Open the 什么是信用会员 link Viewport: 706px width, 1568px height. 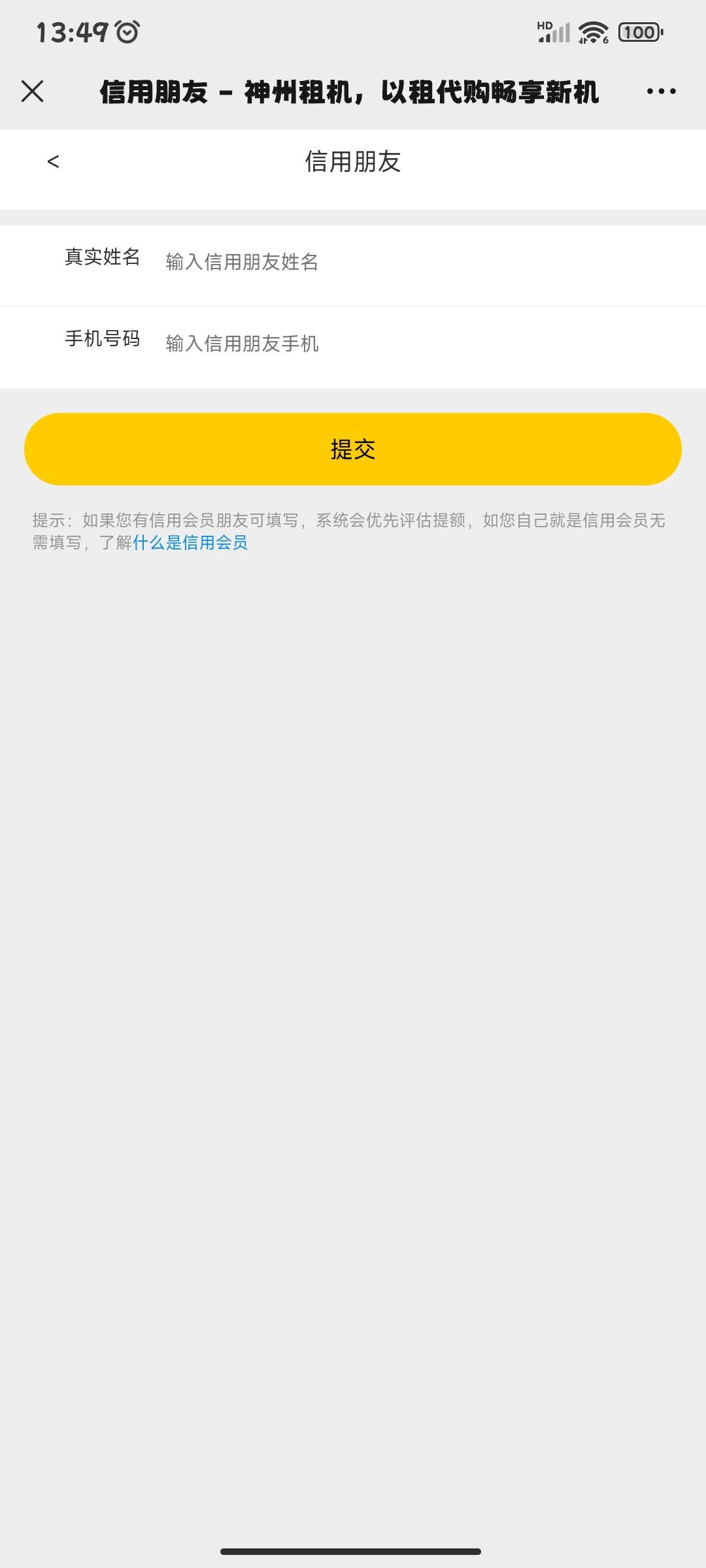click(190, 543)
